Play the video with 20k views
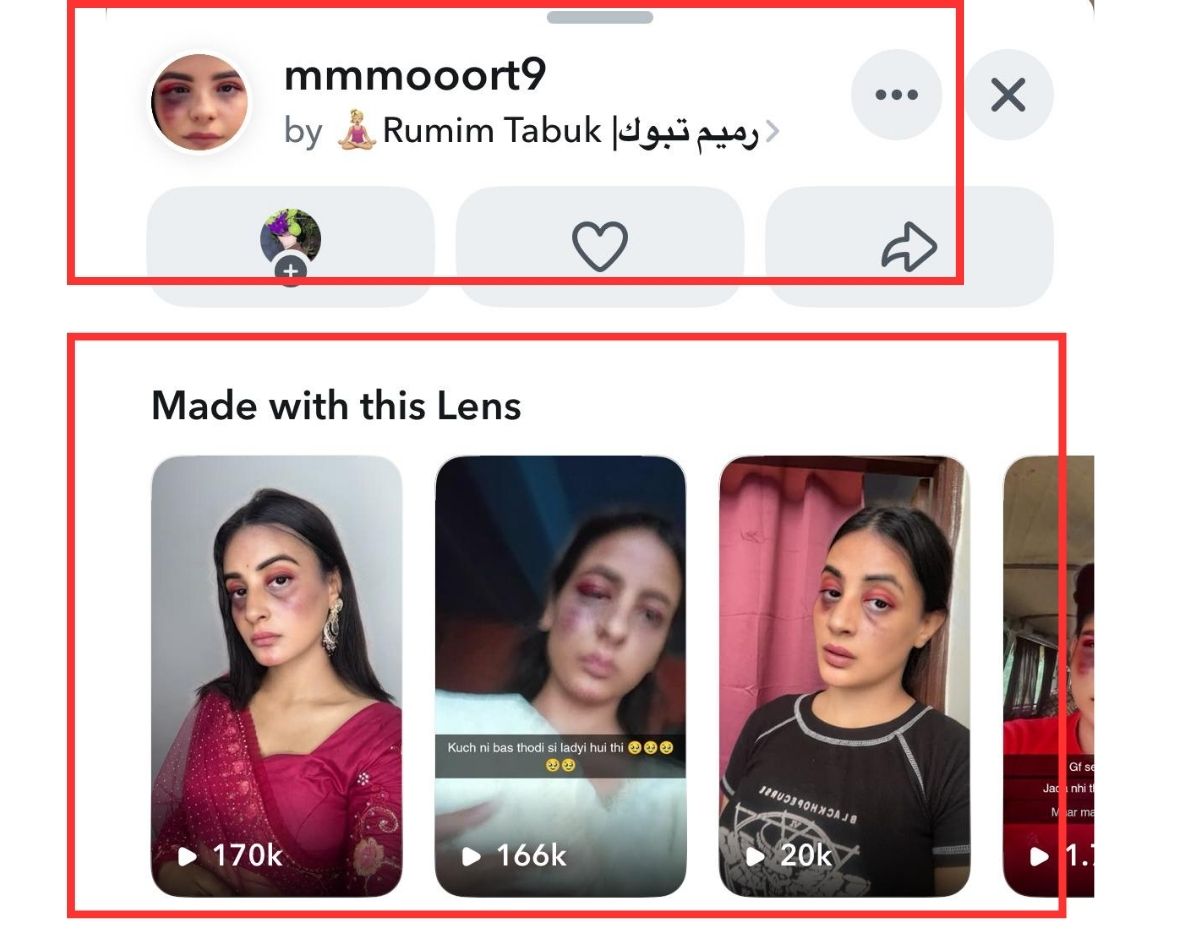This screenshot has height=950, width=1200. [844, 676]
